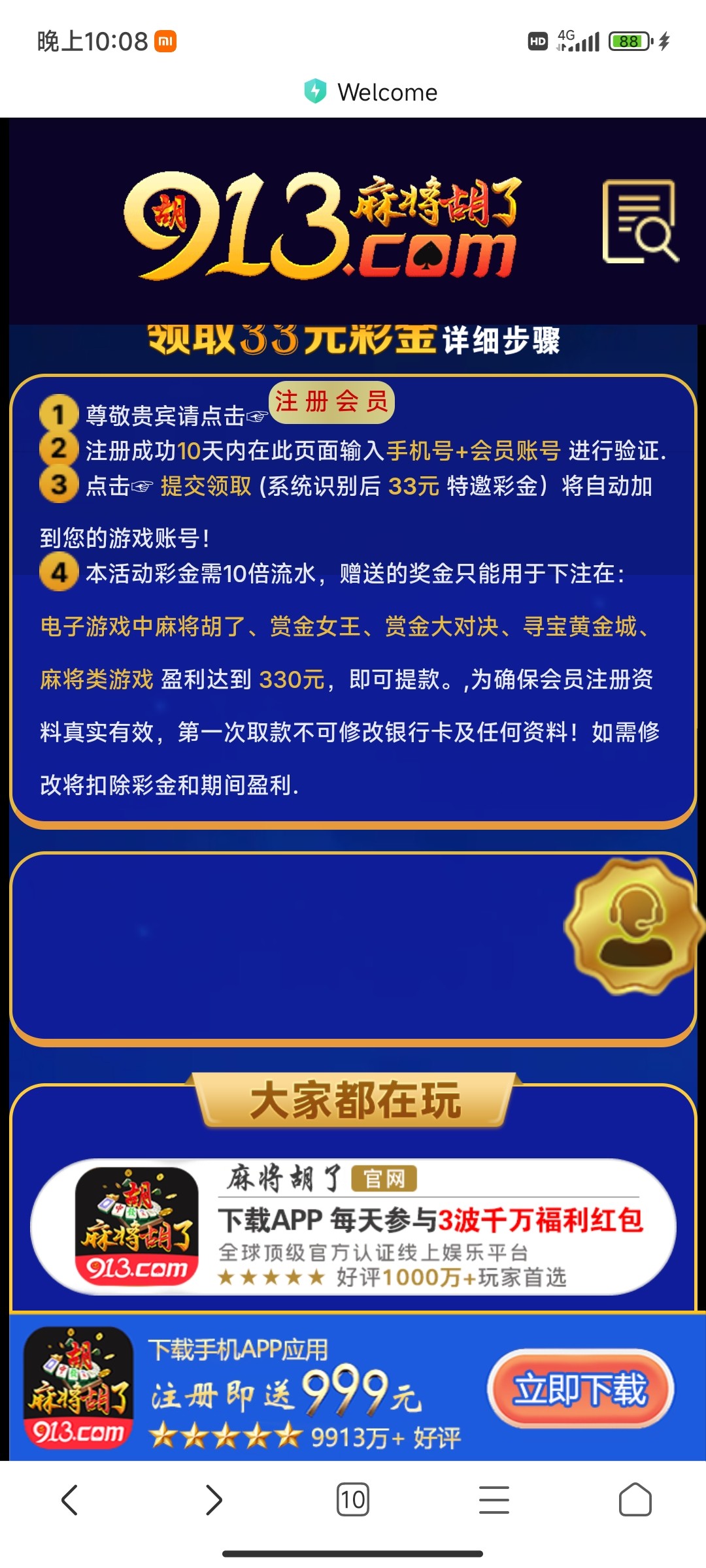Go forward to the next page
Image resolution: width=706 pixels, height=1568 pixels.
(213, 1499)
